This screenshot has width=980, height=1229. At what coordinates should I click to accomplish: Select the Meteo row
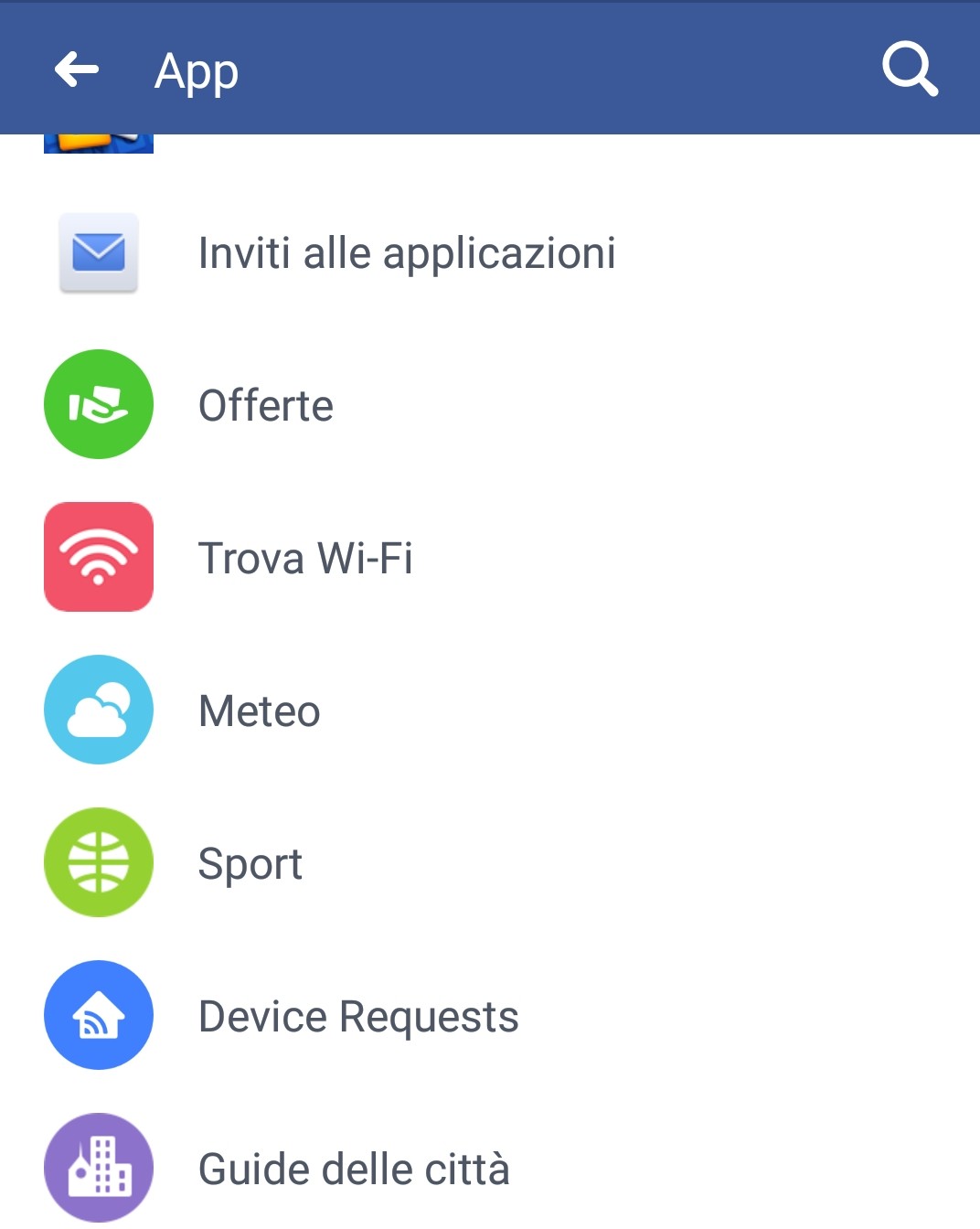click(x=259, y=709)
